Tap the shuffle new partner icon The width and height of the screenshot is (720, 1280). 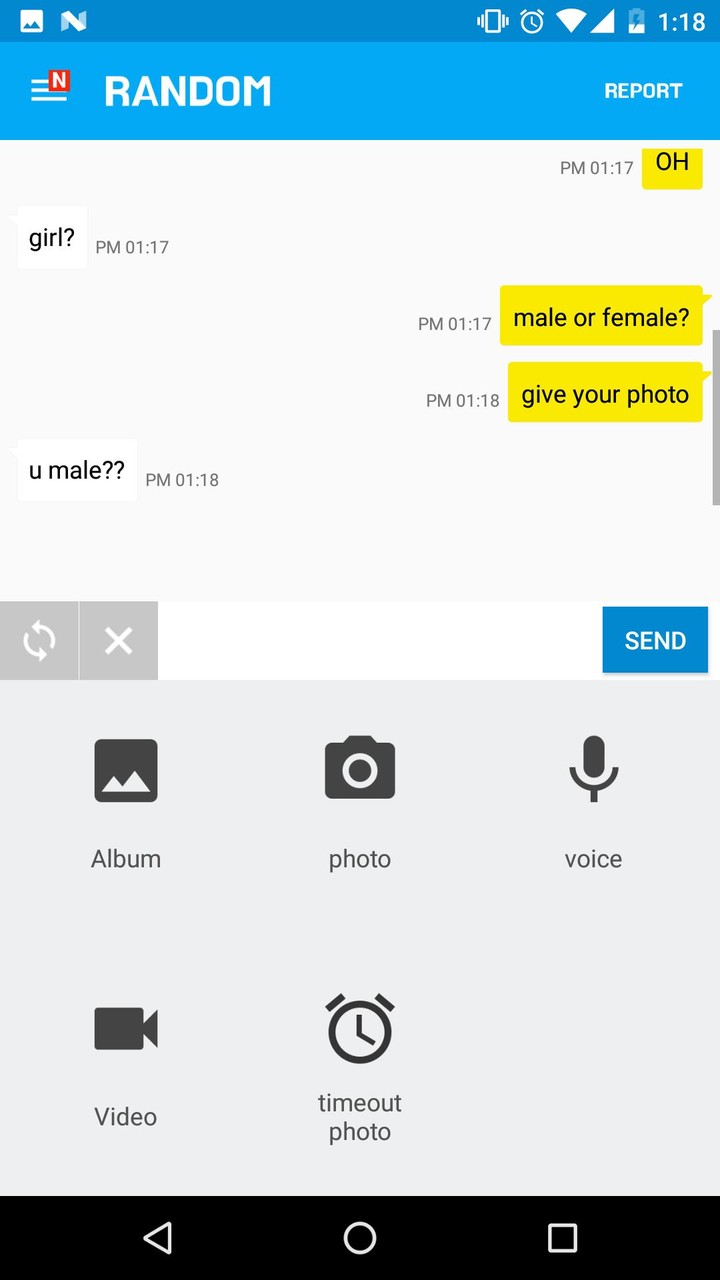point(39,640)
